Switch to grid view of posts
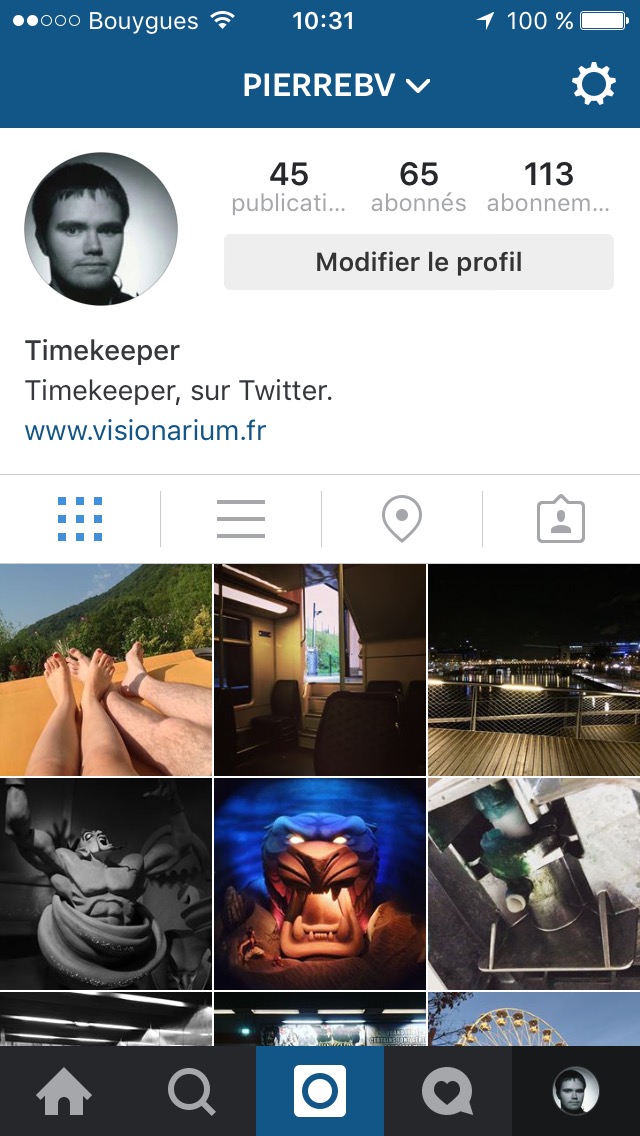640x1136 pixels. tap(80, 519)
